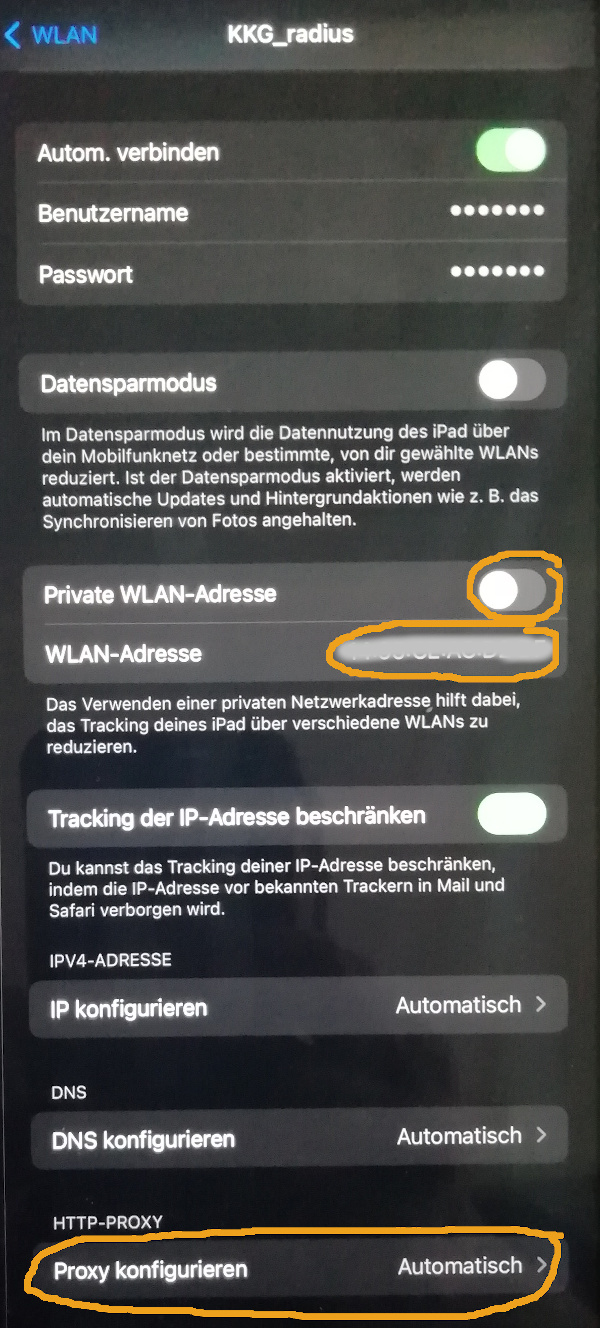
Task: Disable Tracking der IP-Adresse beschränken
Action: tap(512, 815)
